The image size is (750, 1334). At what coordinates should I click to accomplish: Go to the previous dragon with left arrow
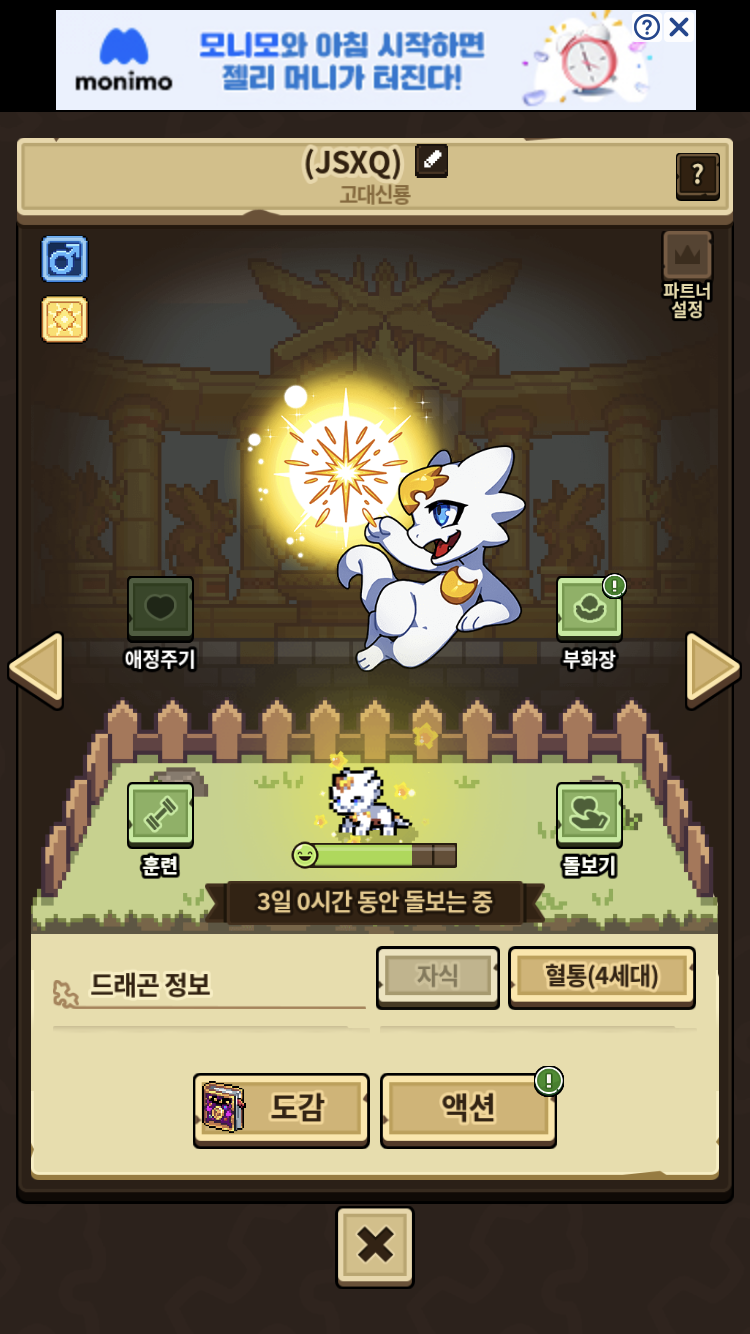point(36,667)
